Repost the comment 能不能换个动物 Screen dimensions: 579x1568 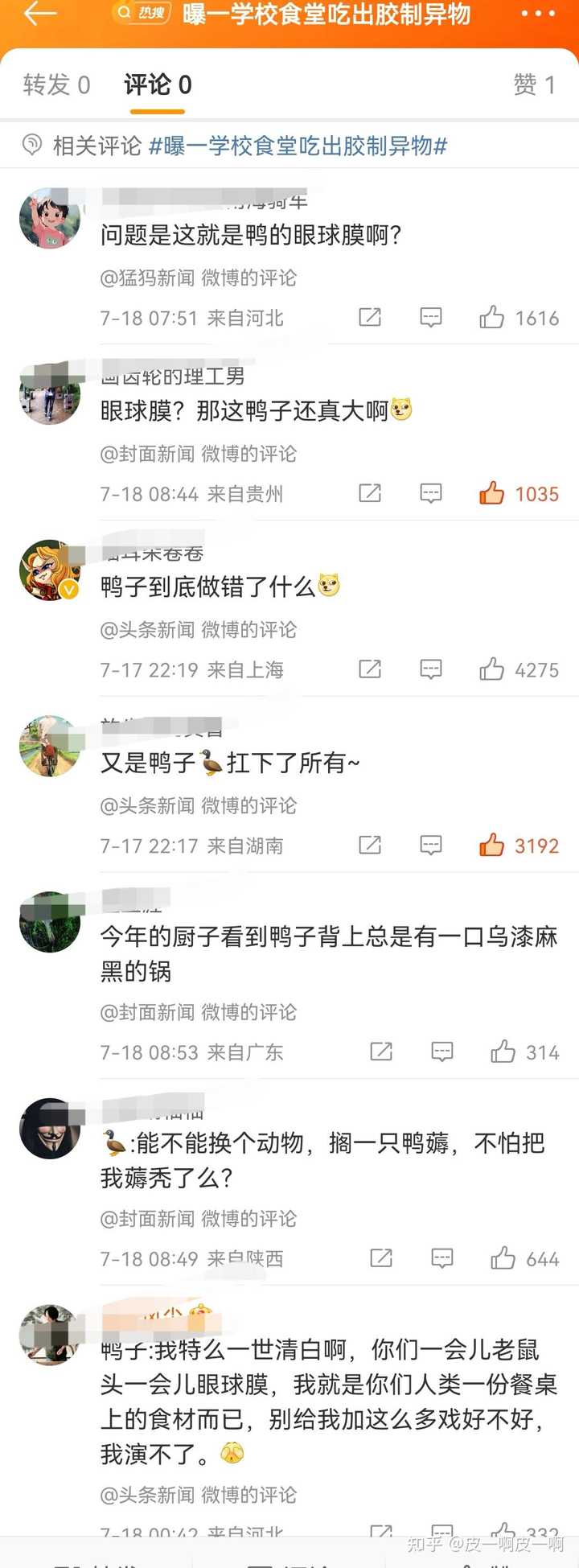(381, 1258)
